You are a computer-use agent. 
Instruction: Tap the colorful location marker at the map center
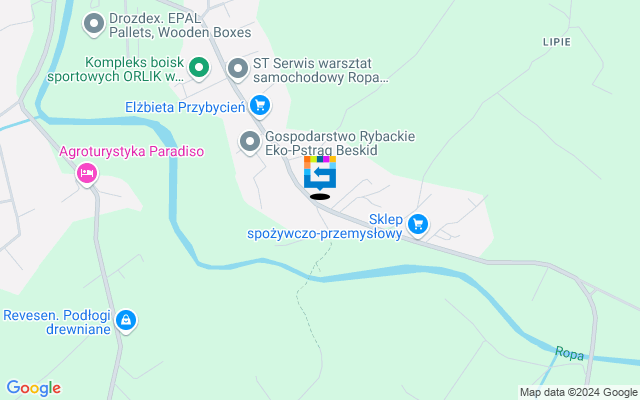coord(320,174)
